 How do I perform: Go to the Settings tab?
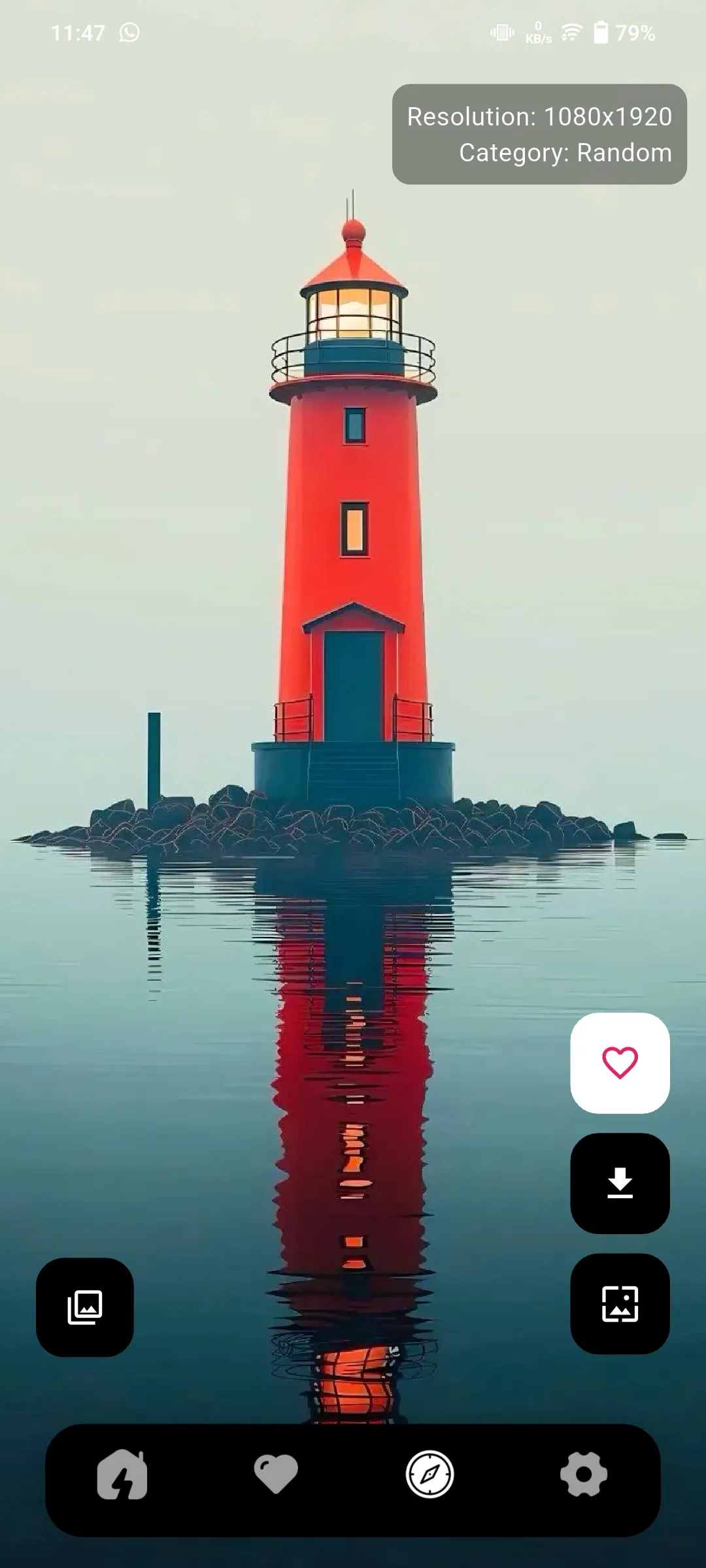(x=583, y=1475)
